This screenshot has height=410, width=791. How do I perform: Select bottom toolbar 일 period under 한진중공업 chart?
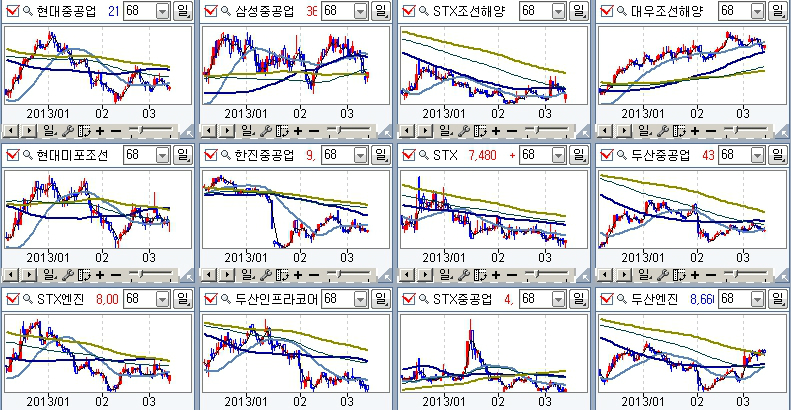coord(248,275)
